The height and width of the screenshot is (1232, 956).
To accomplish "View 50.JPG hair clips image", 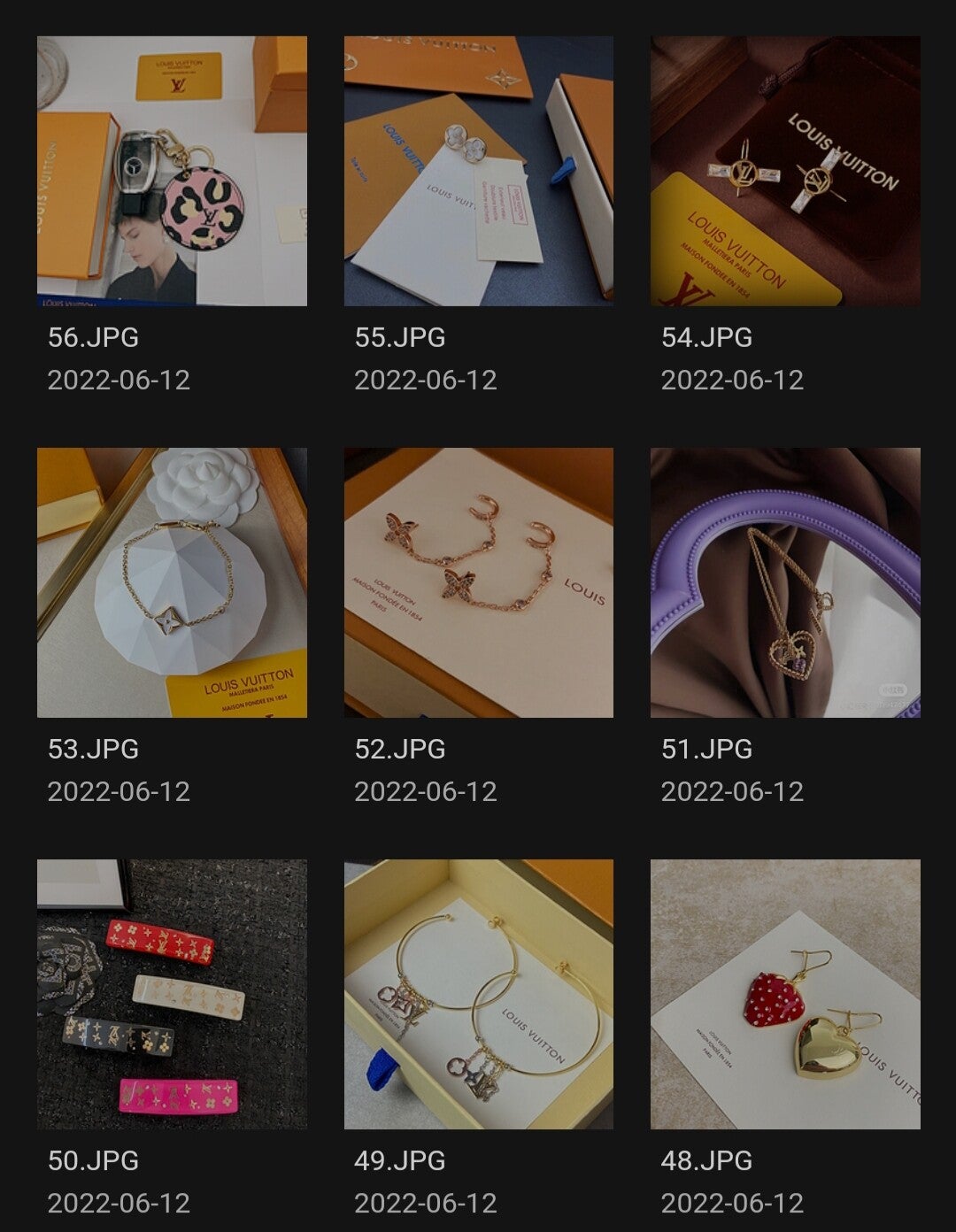I will coord(172,994).
